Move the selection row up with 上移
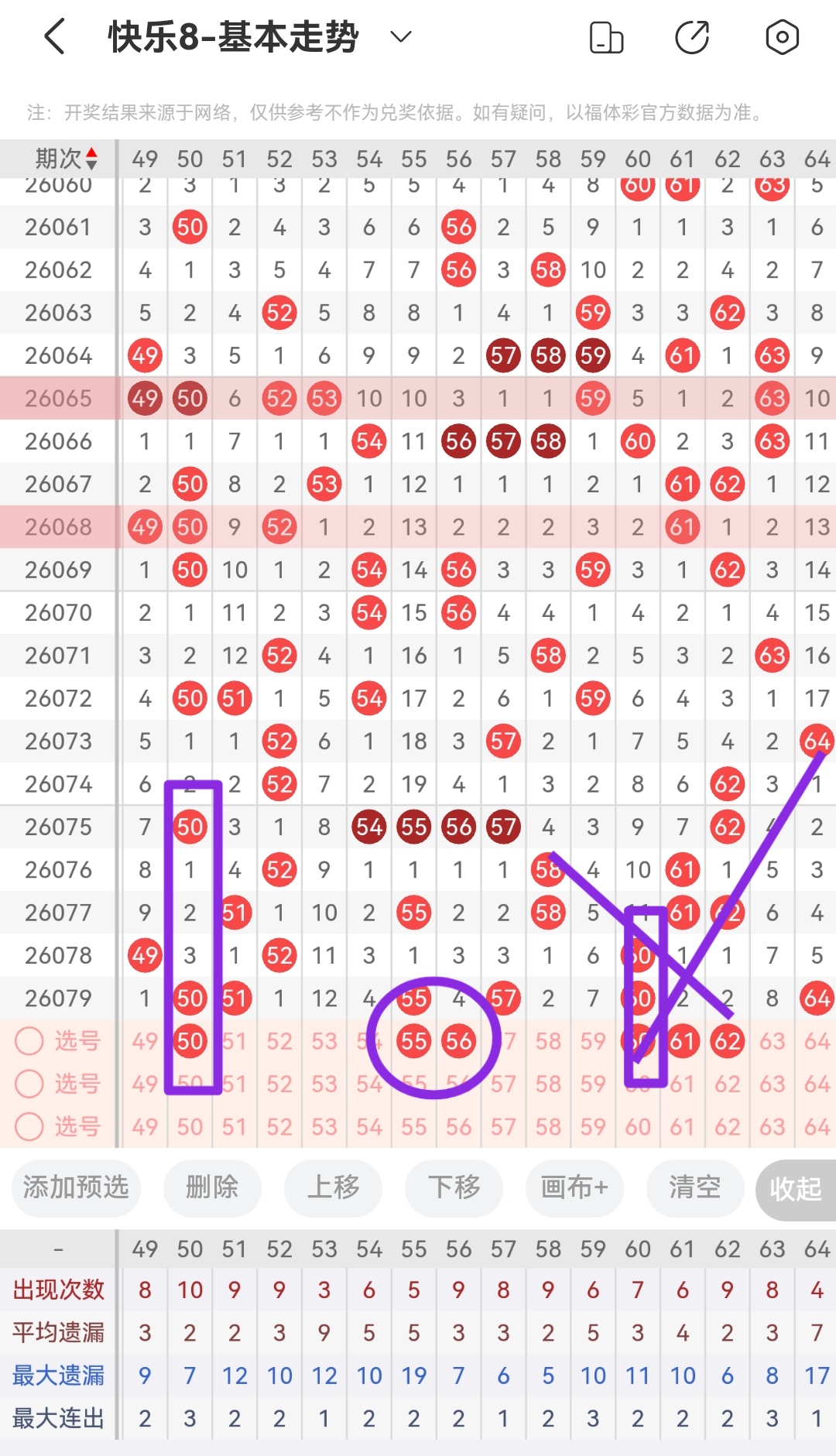Viewport: 836px width, 1456px height. (x=333, y=1187)
